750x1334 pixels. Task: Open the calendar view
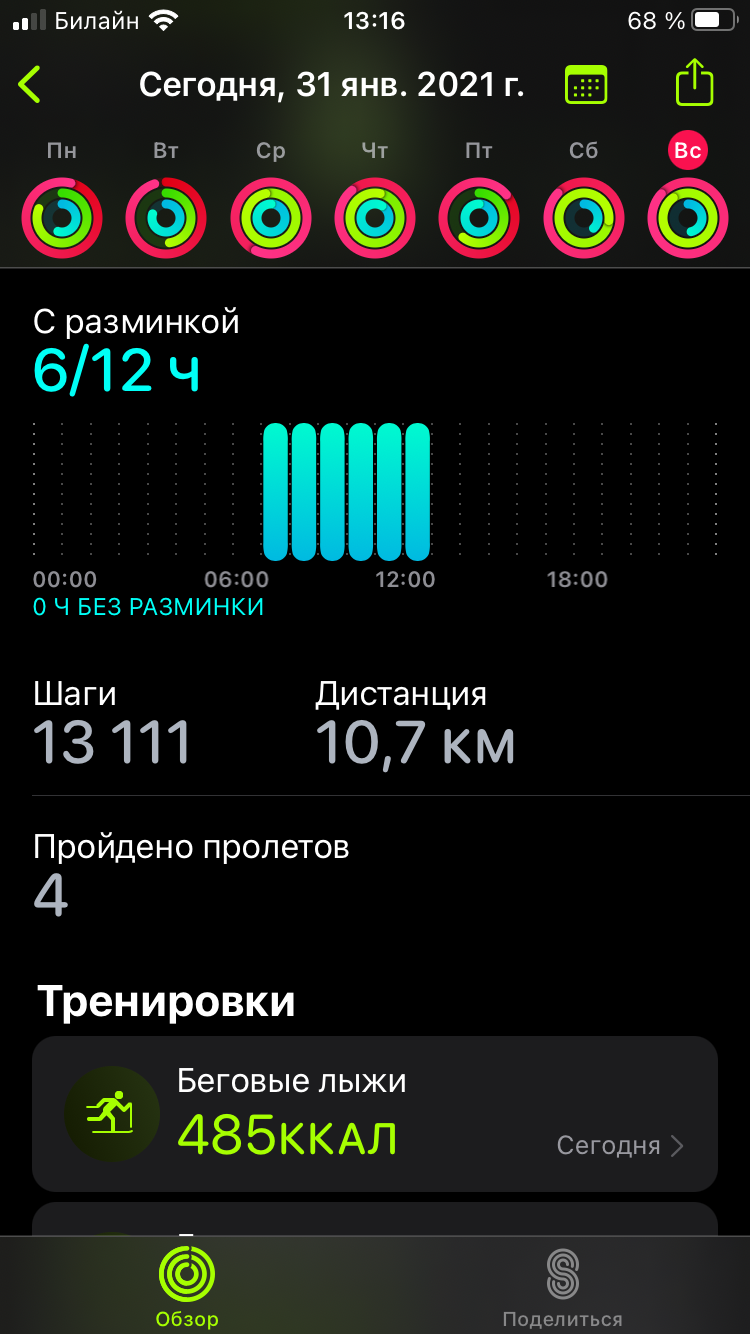coord(586,85)
